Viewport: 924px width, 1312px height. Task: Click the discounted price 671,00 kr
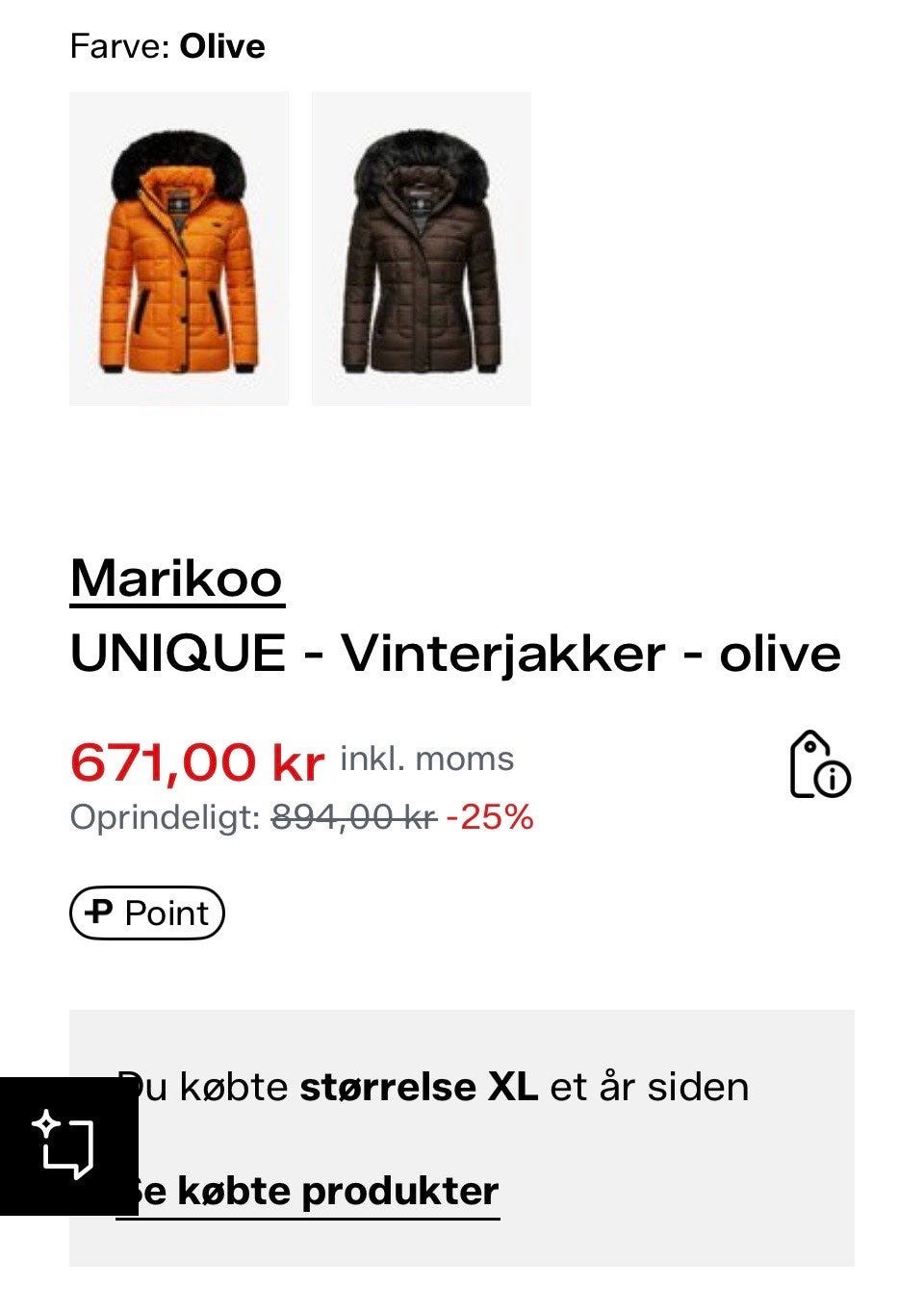(199, 763)
